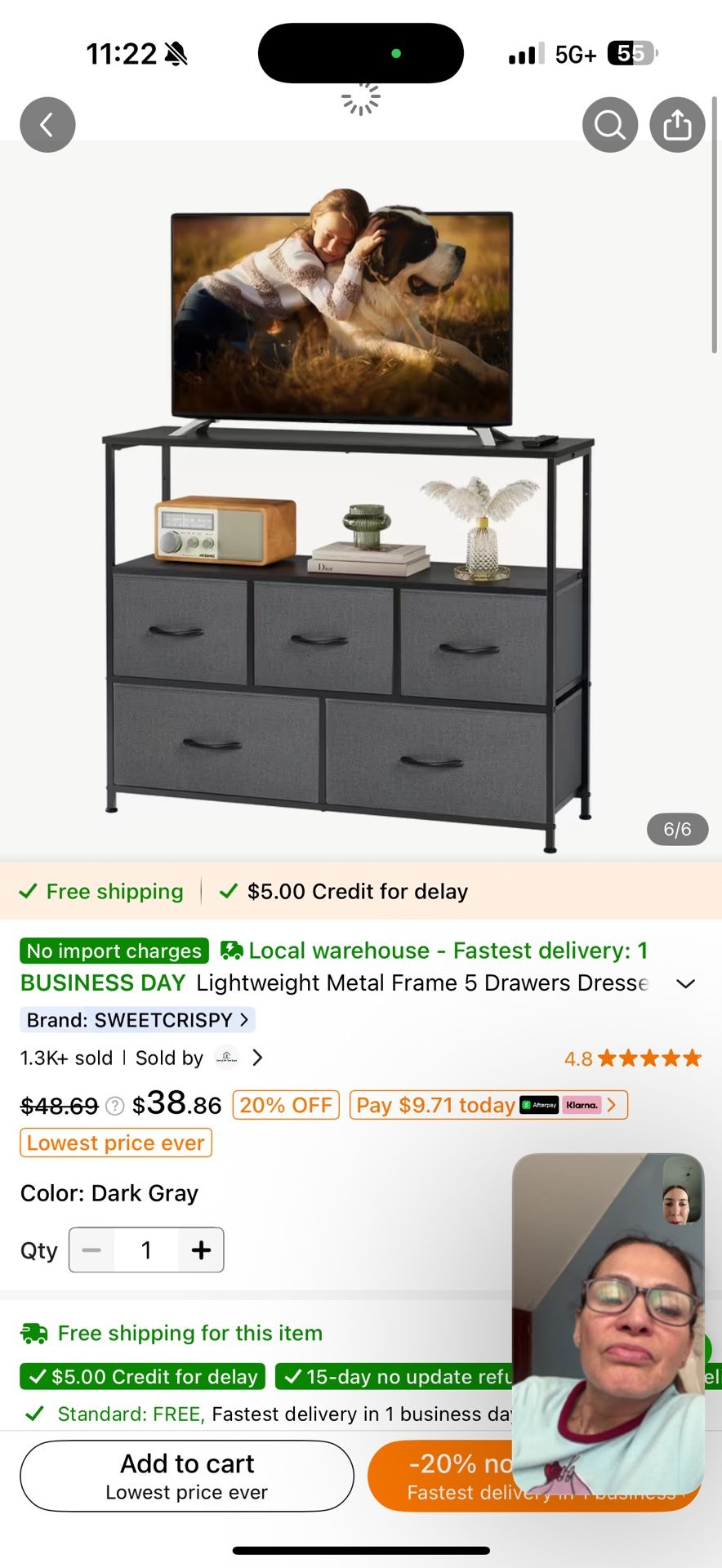Go back with the arrow button

click(47, 125)
